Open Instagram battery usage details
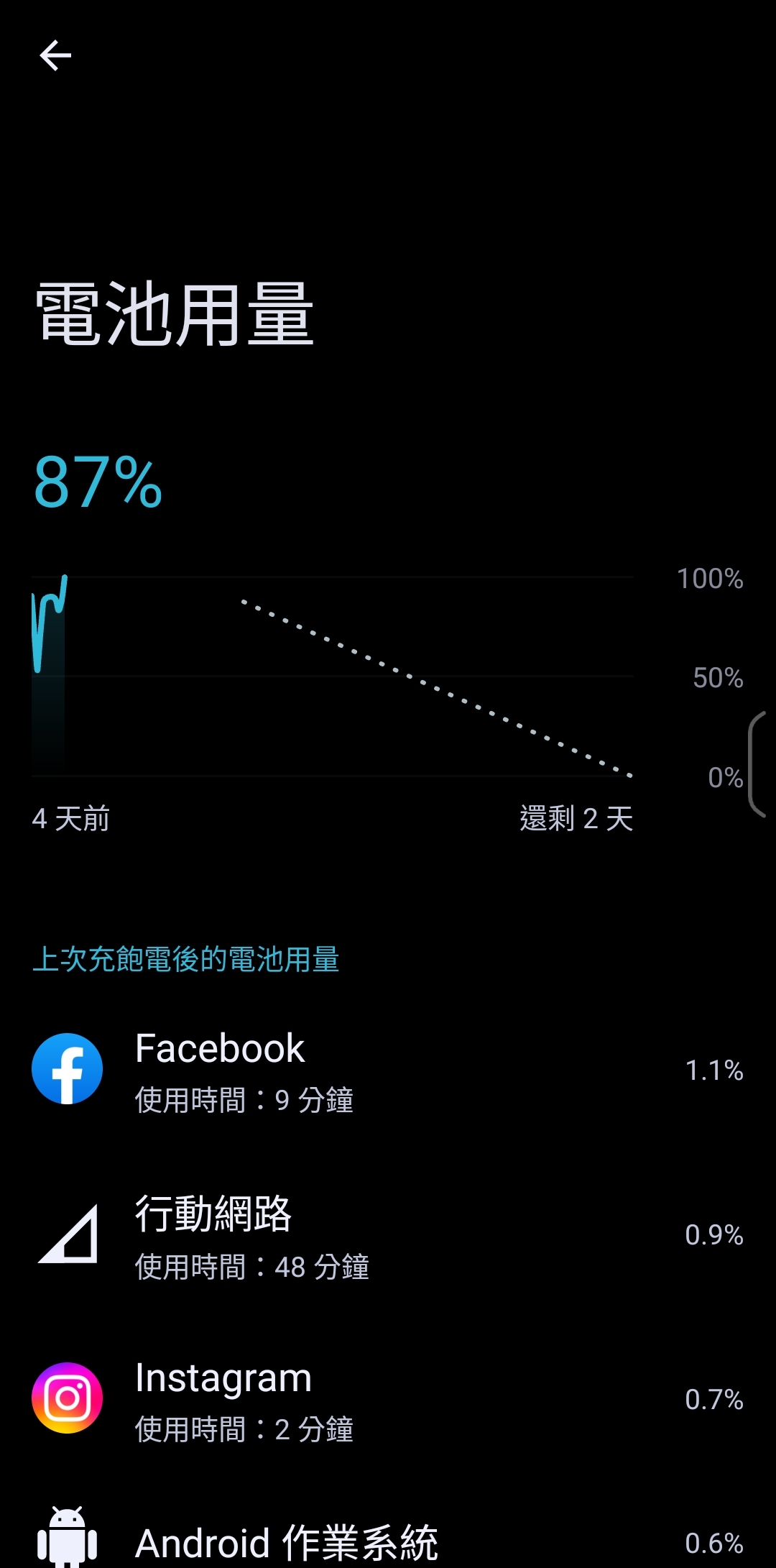The image size is (776, 1568). pos(388,1399)
